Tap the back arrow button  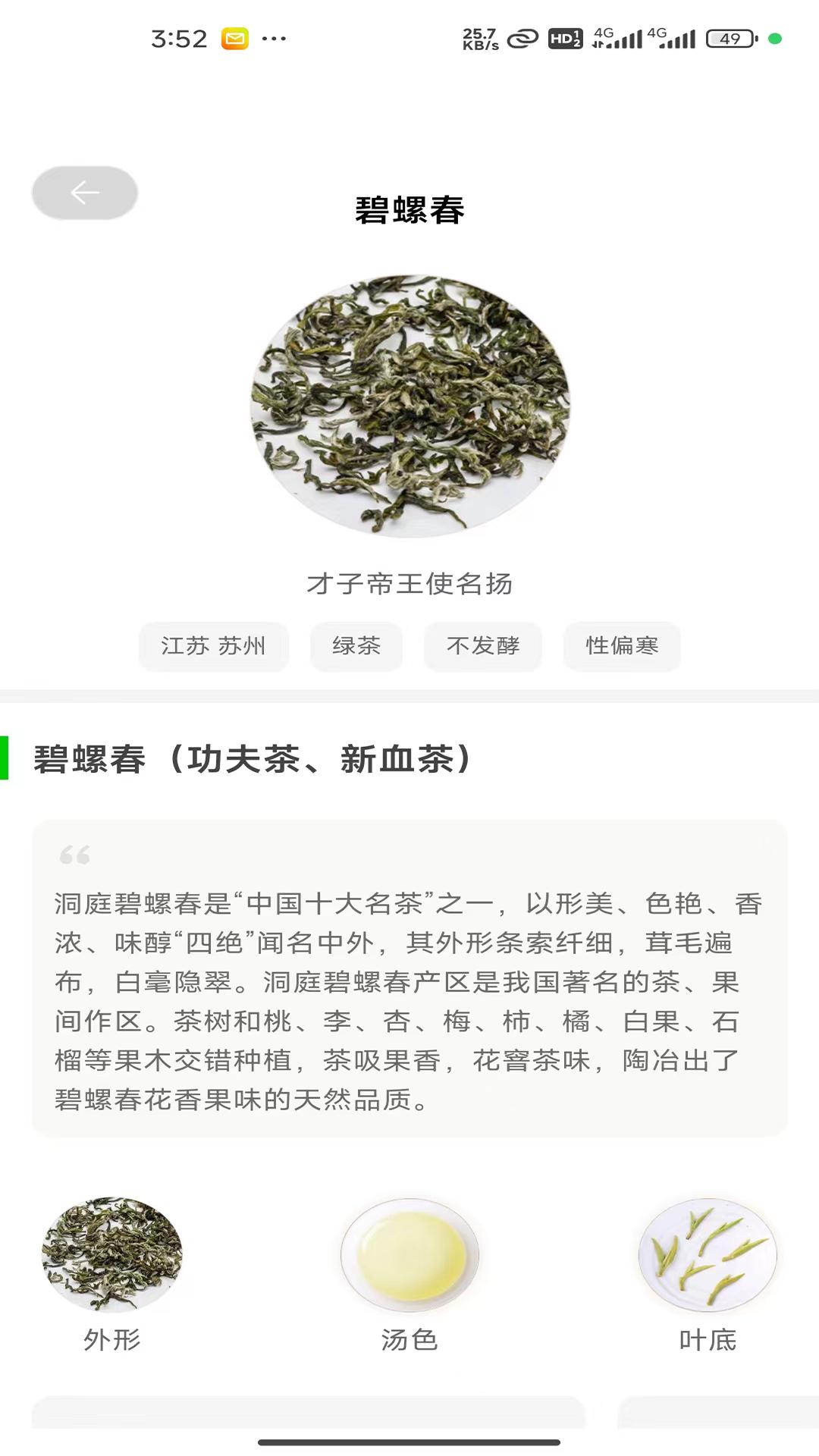pos(85,192)
